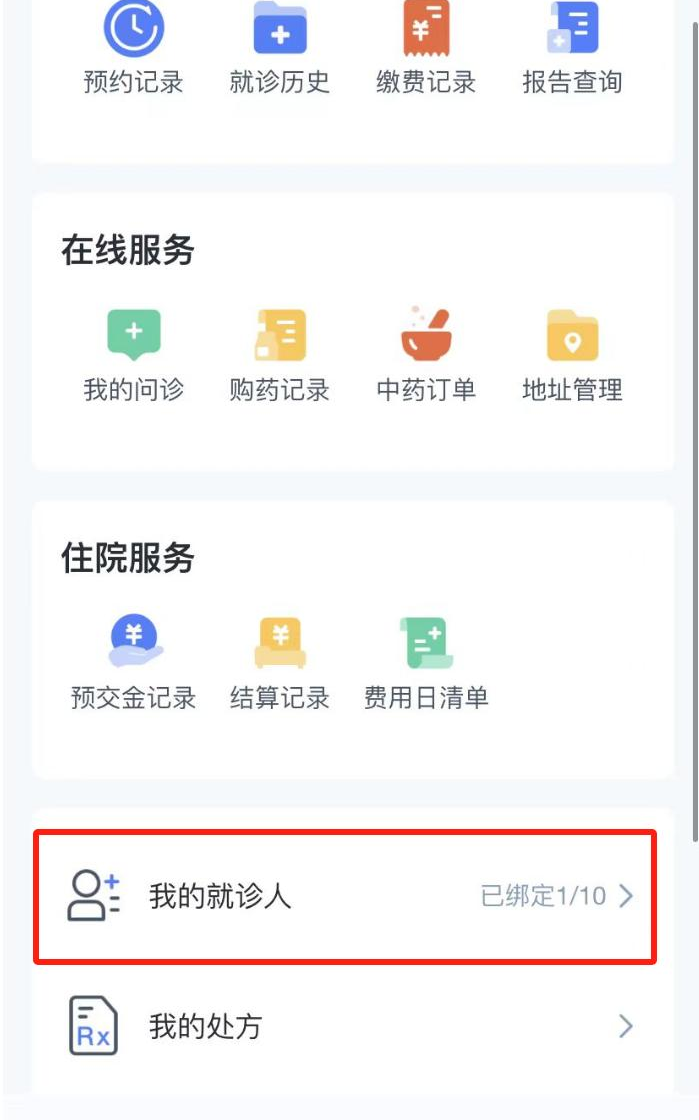Open 报告查询 report lookup

572,49
